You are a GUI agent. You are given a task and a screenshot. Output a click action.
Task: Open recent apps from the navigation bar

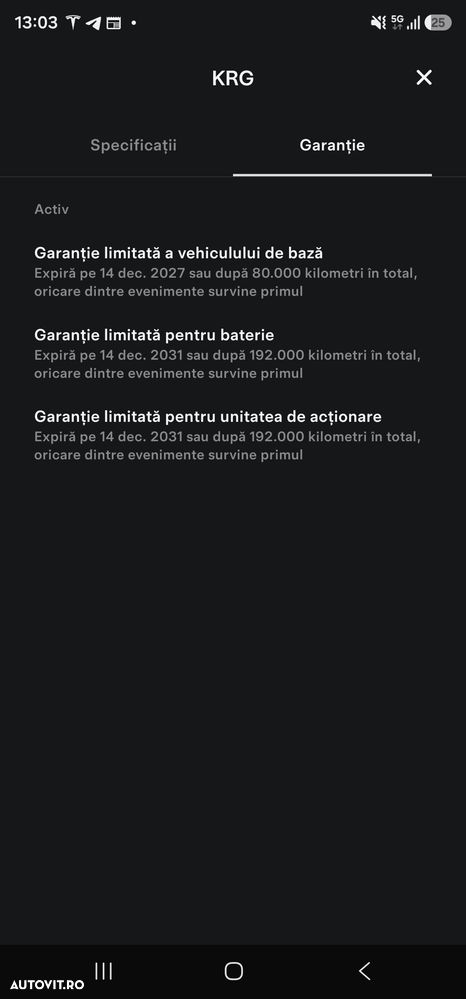(103, 971)
